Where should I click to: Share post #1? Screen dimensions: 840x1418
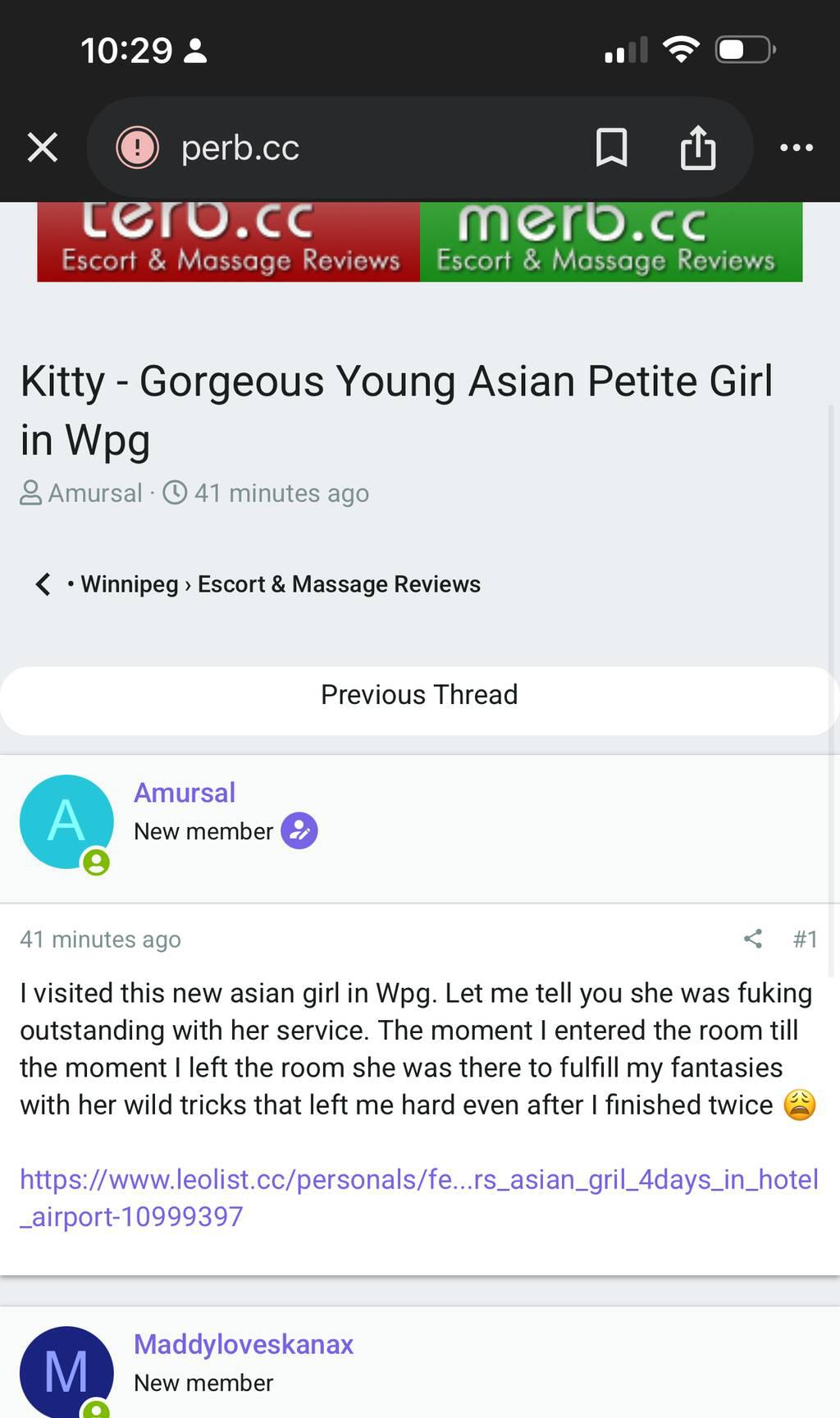coord(753,939)
